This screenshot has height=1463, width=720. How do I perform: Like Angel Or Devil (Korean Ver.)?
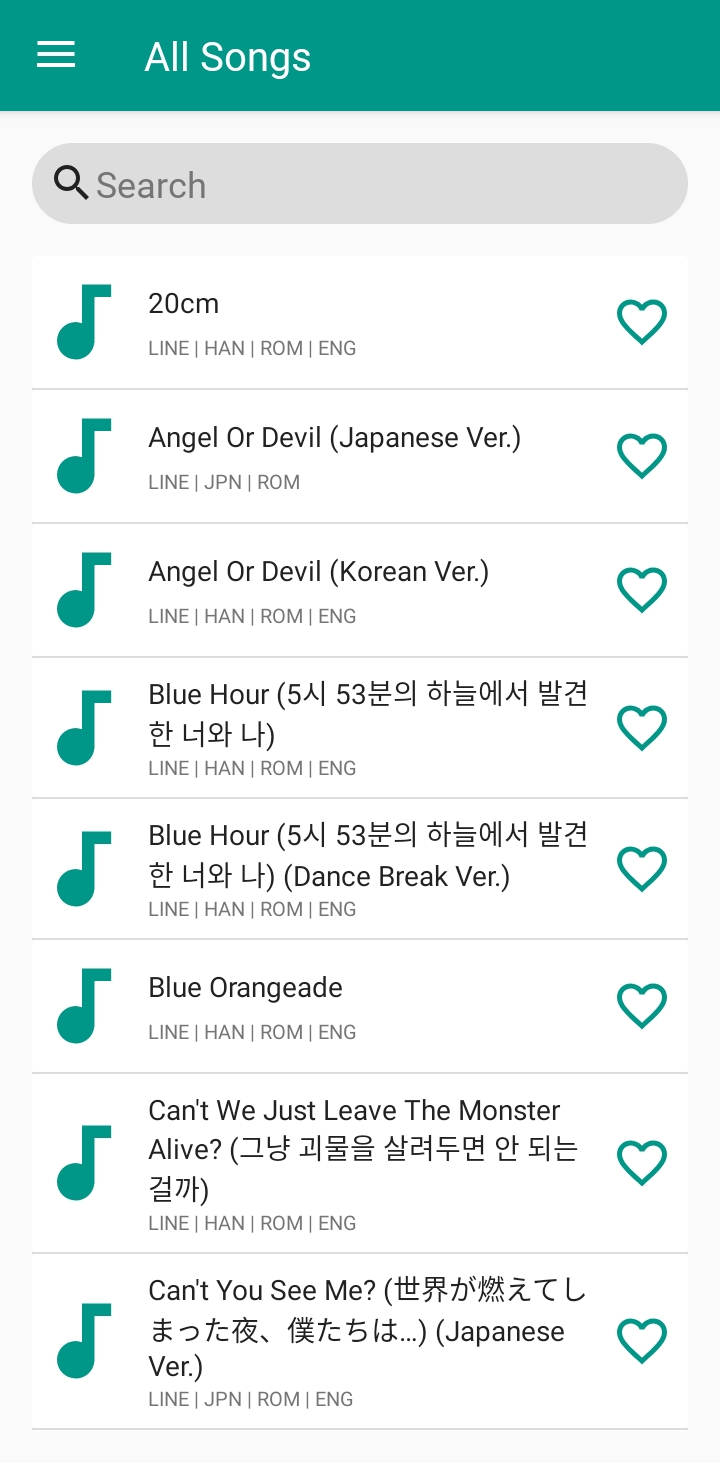641,590
